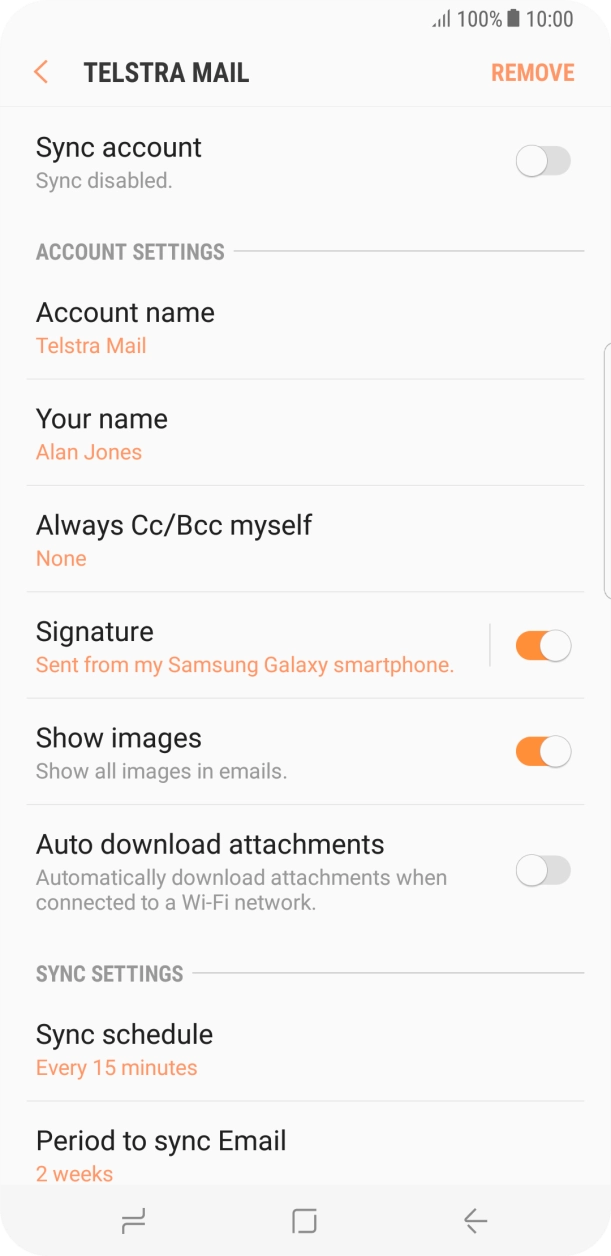
Task: Enable the Sync account switch
Action: click(x=542, y=161)
